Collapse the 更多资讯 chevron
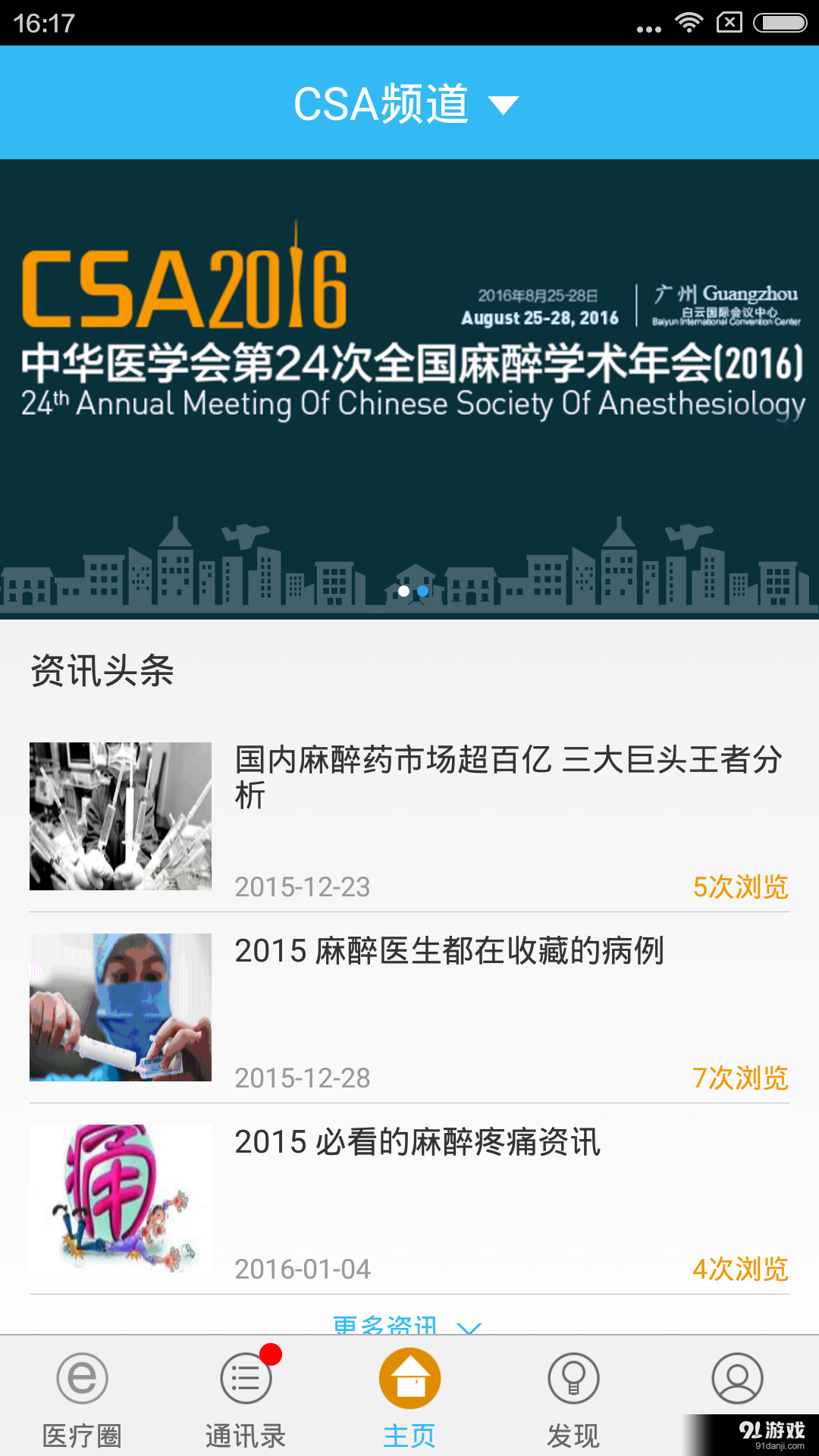 [x=469, y=1326]
